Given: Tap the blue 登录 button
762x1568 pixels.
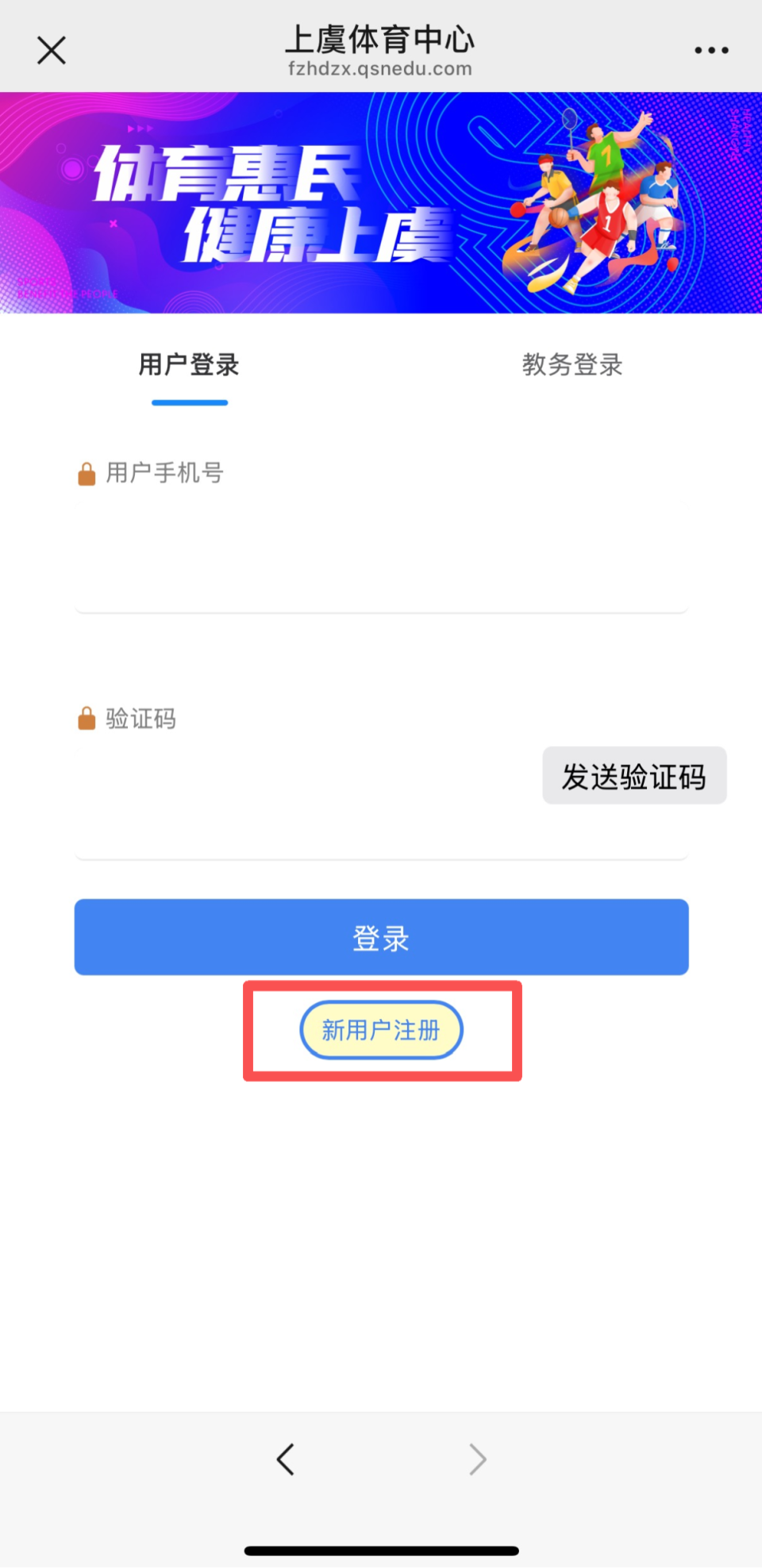Looking at the screenshot, I should (x=381, y=936).
